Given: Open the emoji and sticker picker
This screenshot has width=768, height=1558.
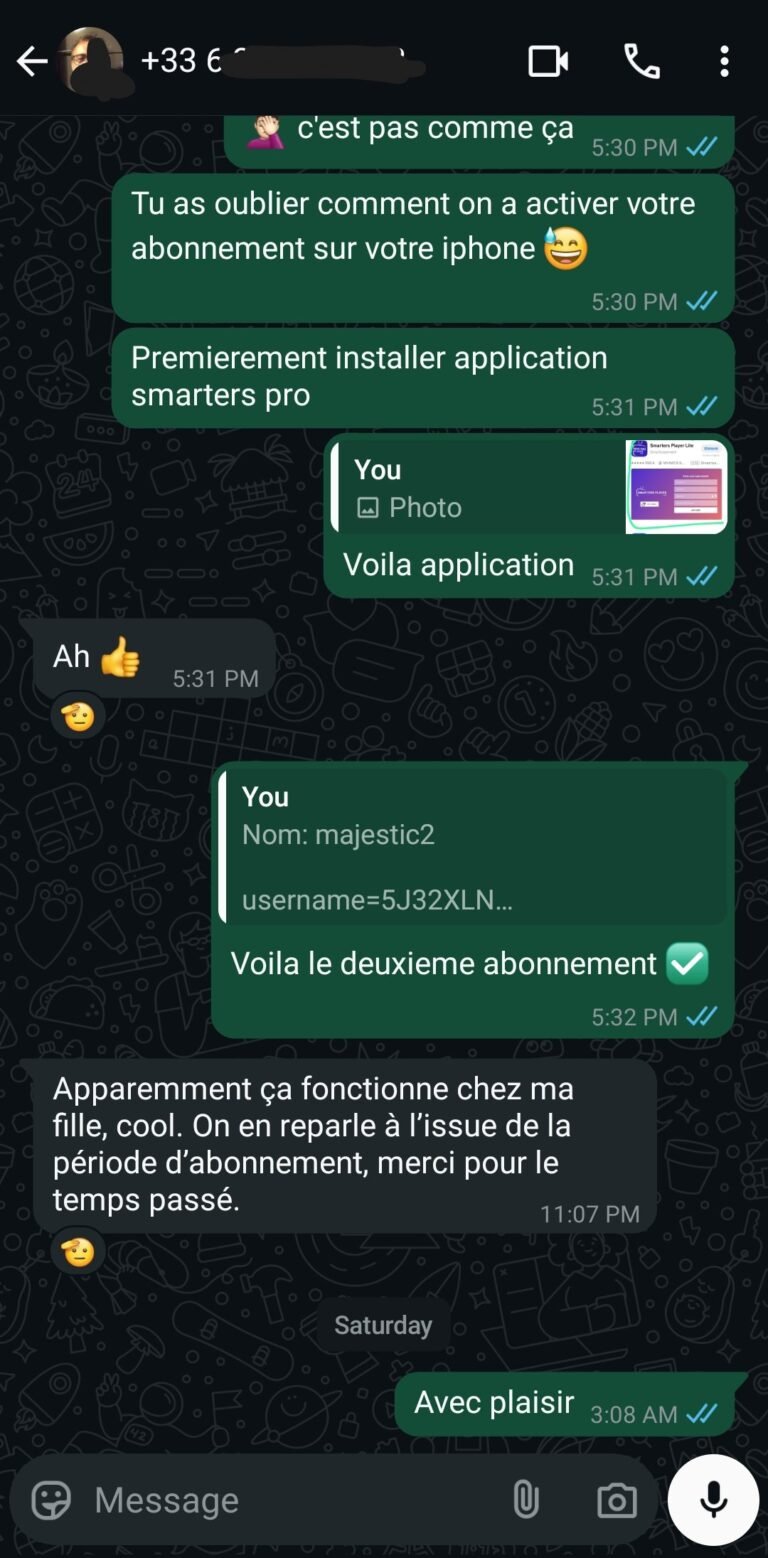Looking at the screenshot, I should pos(51,1500).
